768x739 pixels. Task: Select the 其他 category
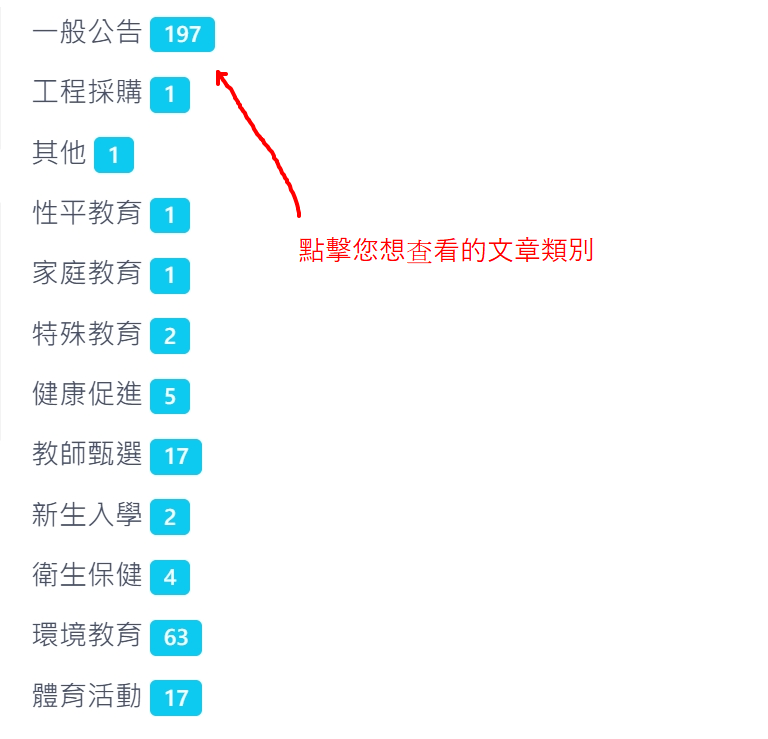click(x=59, y=154)
